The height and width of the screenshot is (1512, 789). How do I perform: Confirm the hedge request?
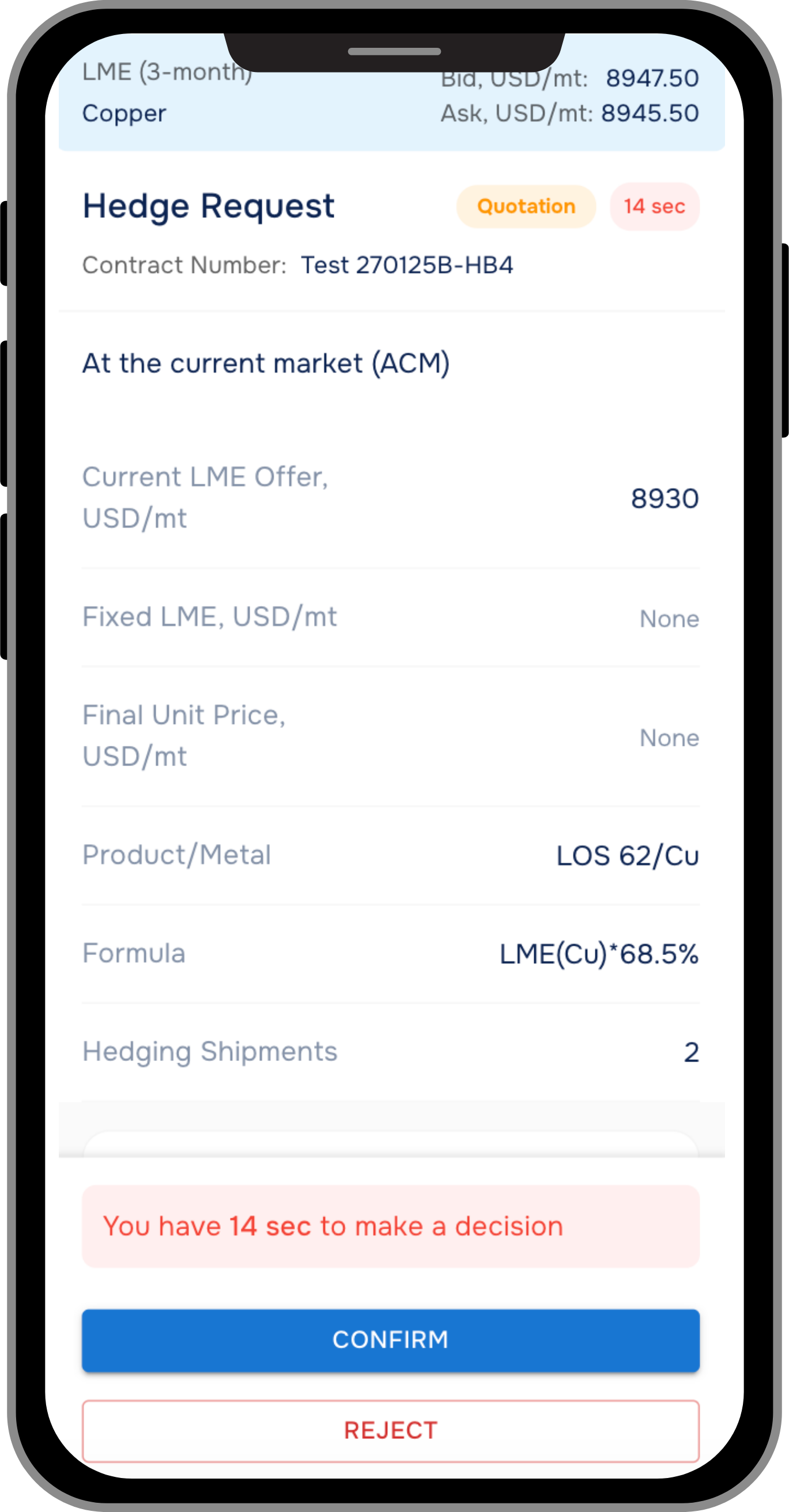[391, 1340]
